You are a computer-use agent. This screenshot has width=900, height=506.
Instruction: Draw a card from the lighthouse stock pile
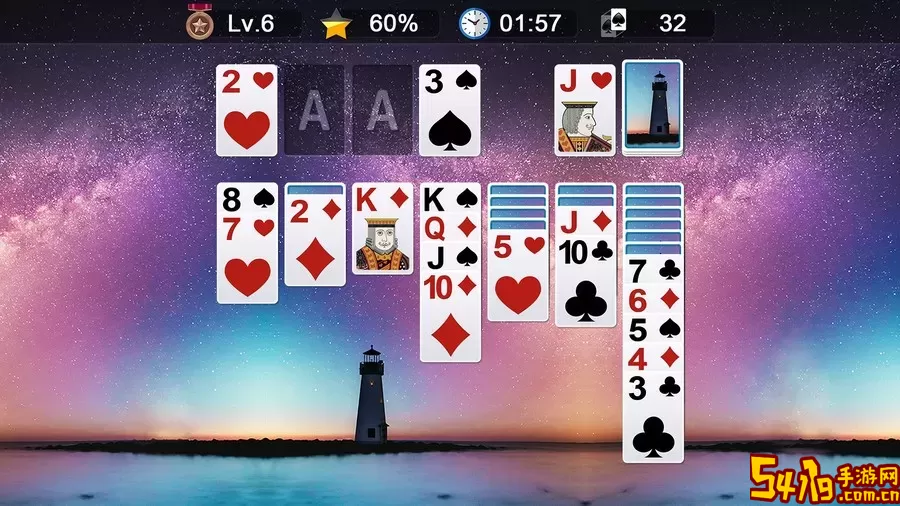[x=652, y=108]
